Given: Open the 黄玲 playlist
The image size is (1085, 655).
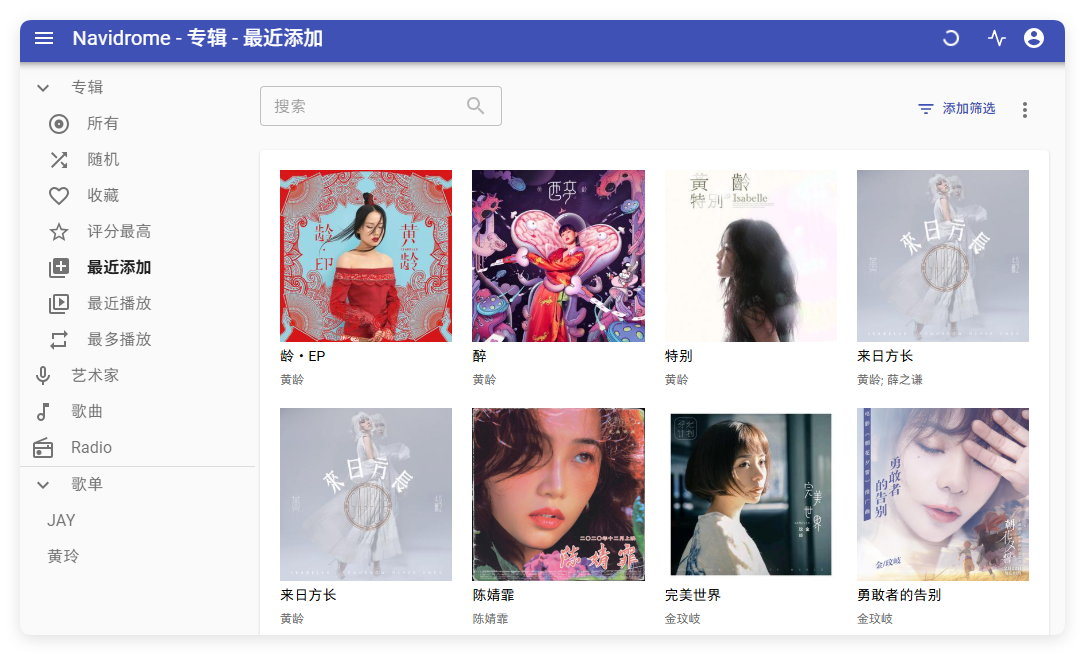Looking at the screenshot, I should pos(63,557).
